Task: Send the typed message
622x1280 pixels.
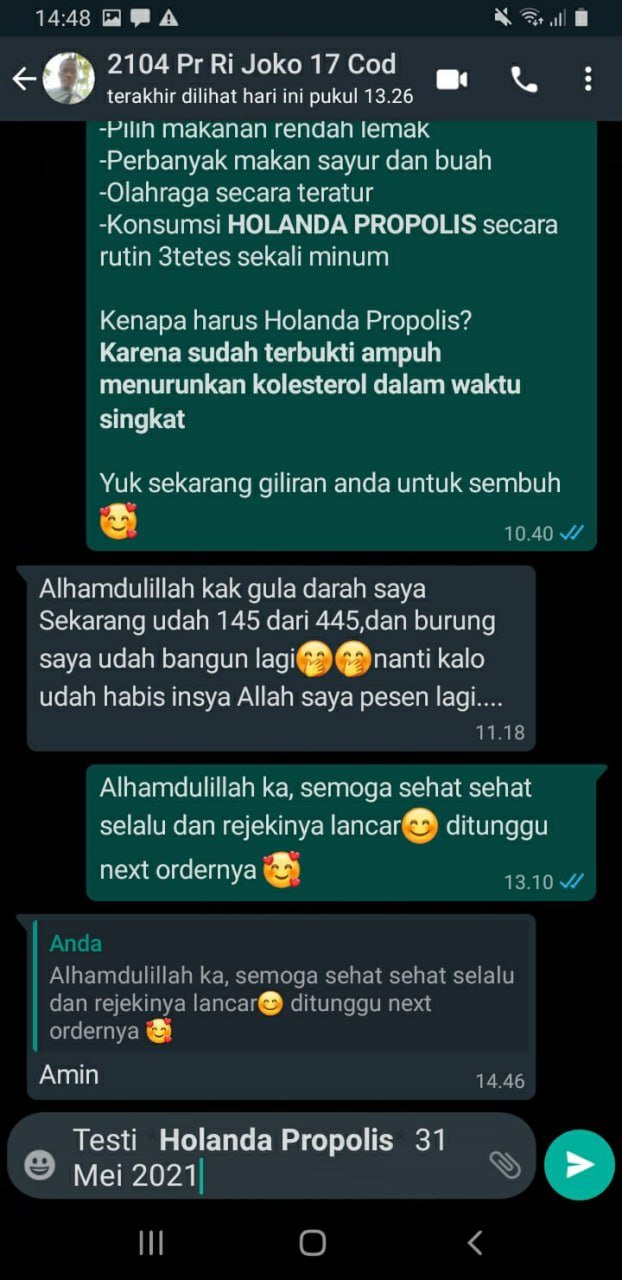Action: click(x=579, y=1164)
